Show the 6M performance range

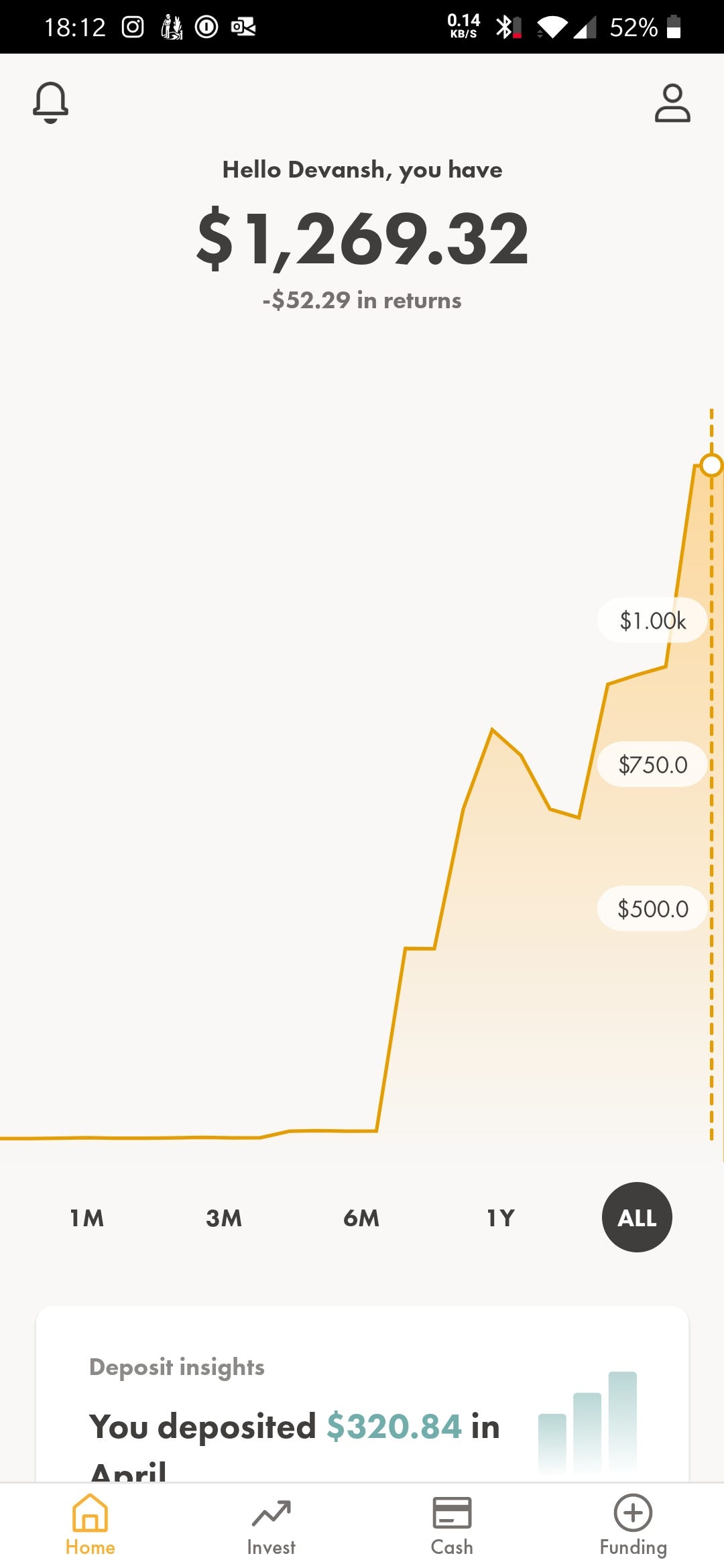(x=361, y=1218)
